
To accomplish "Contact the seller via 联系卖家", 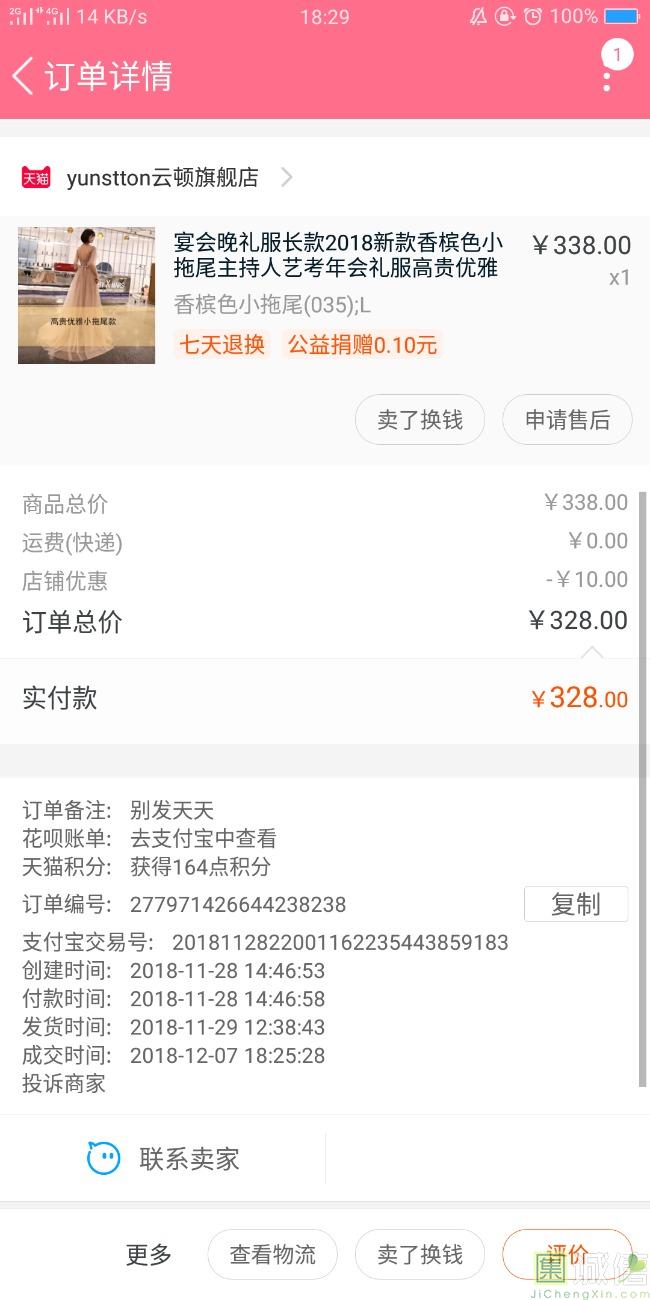I will click(163, 1159).
